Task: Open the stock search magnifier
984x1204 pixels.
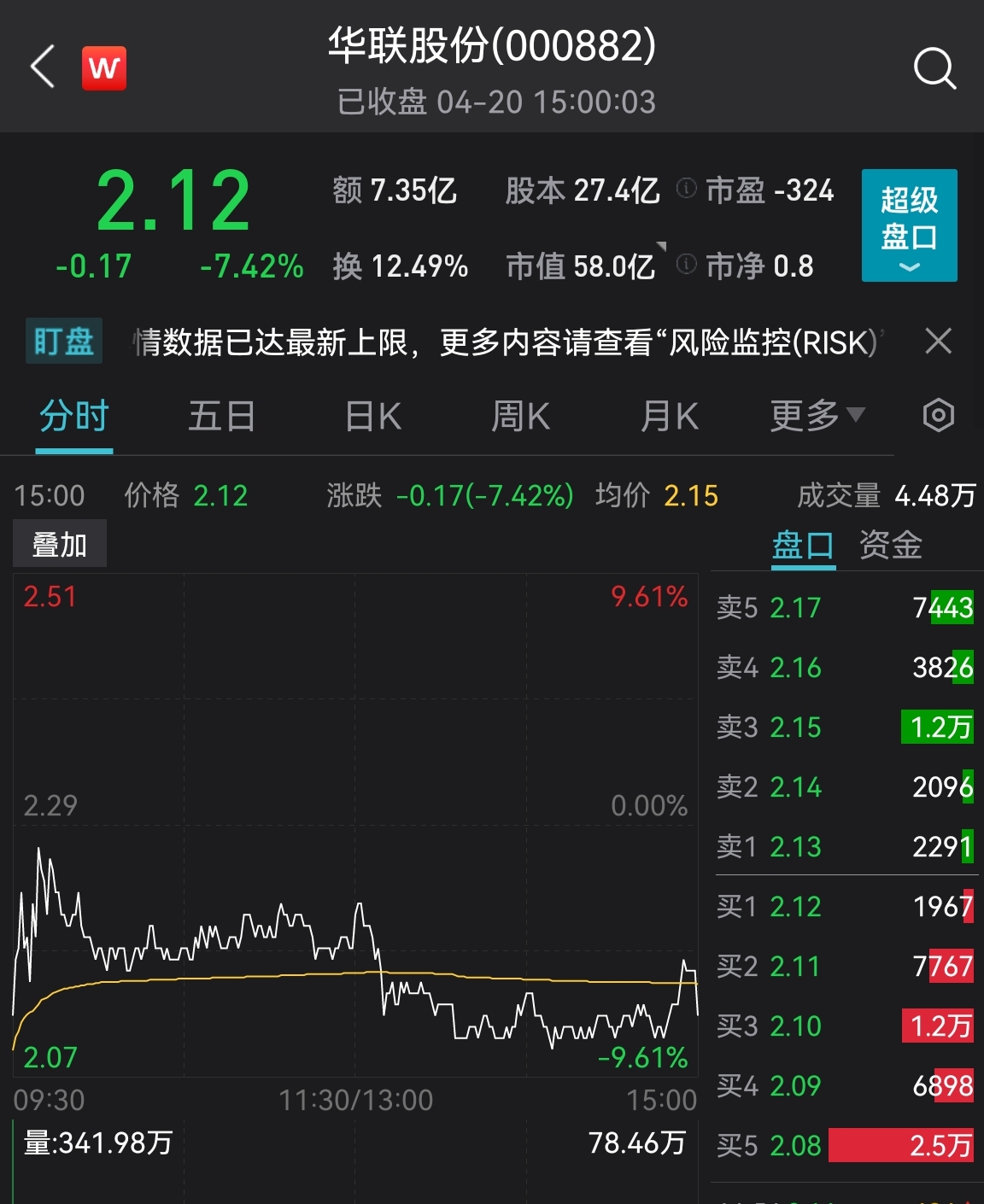Action: click(x=934, y=68)
